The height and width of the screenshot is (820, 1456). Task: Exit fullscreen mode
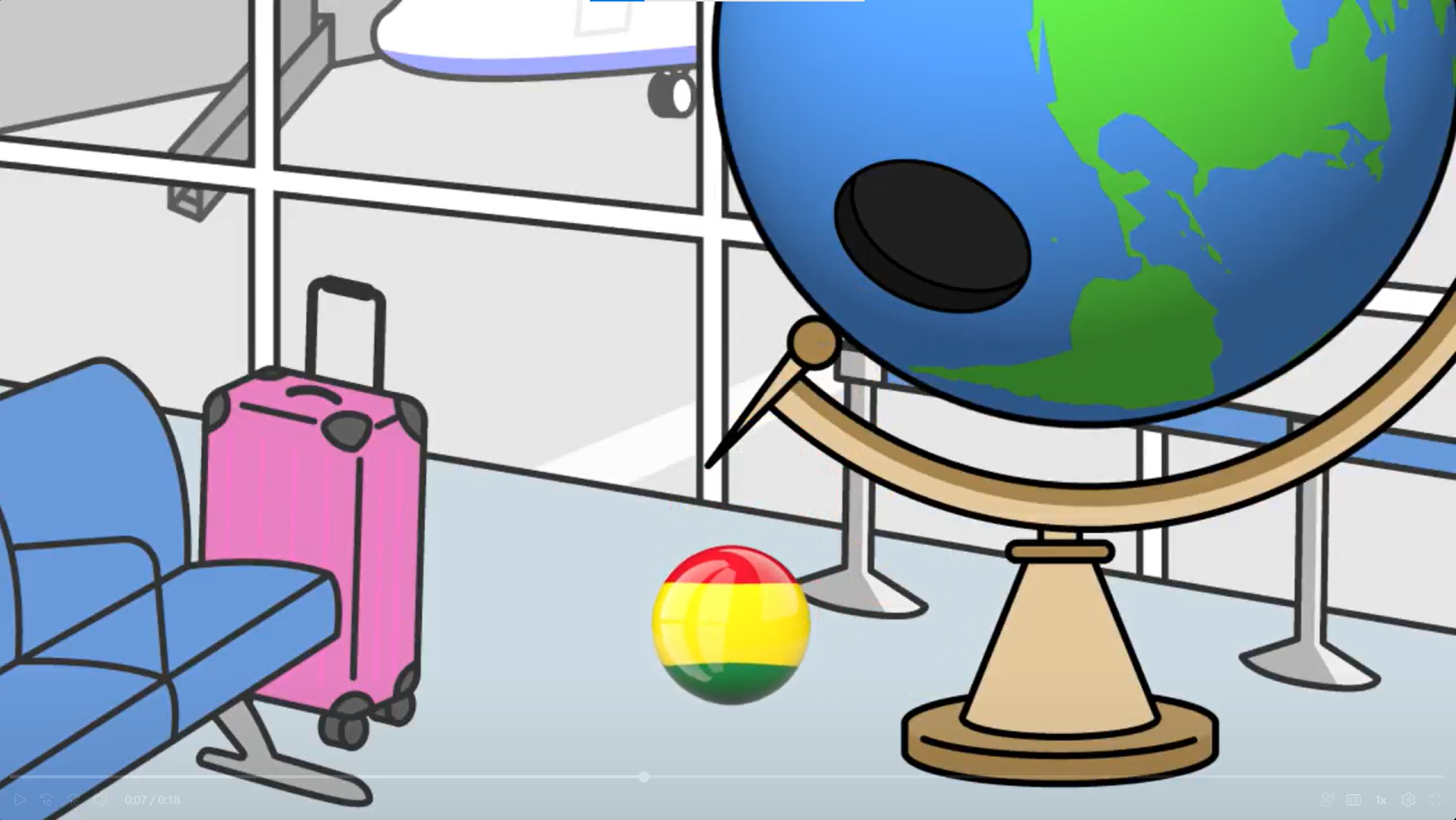pos(1436,799)
